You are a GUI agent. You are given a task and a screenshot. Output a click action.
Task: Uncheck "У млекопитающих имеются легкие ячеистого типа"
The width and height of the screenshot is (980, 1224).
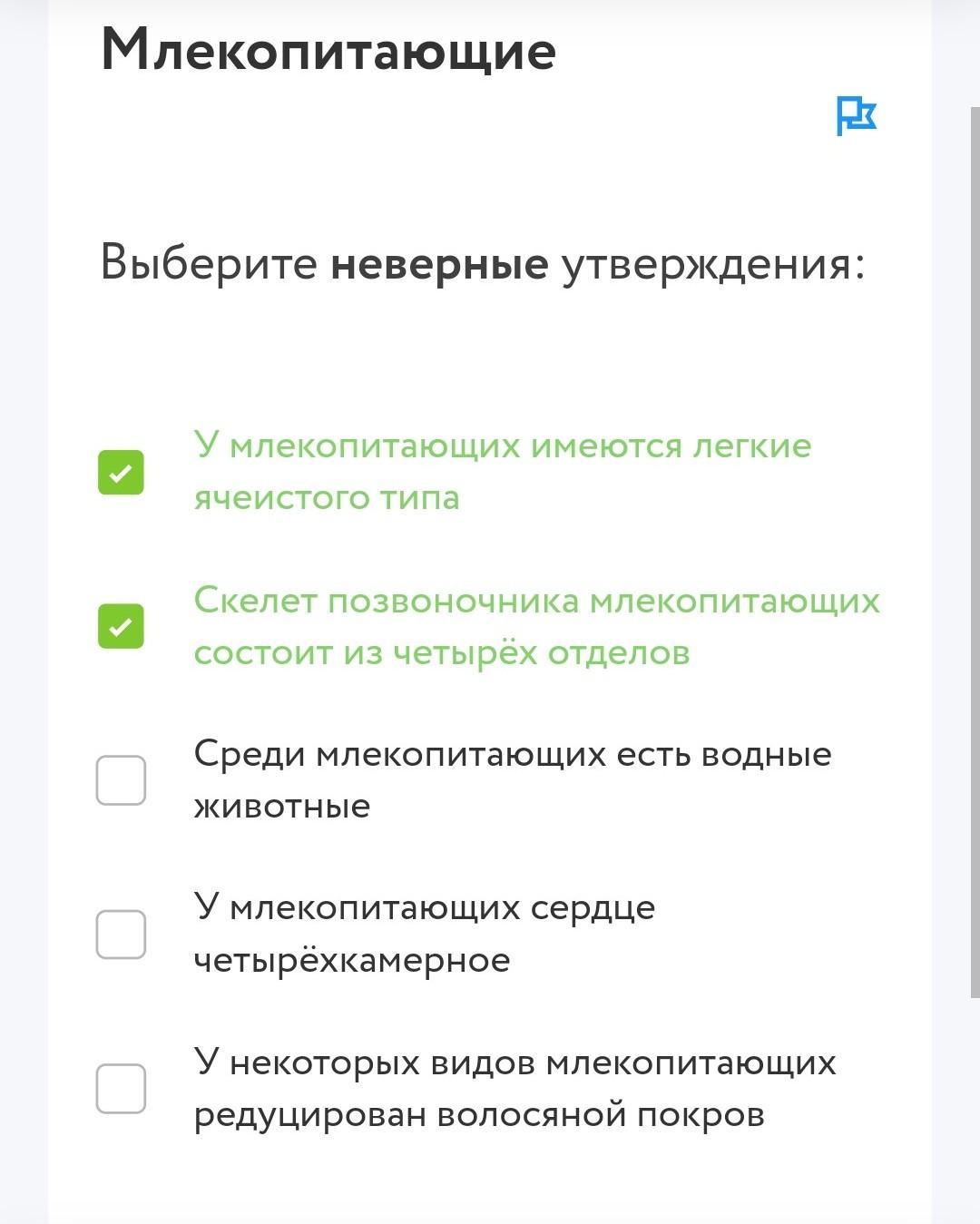click(x=122, y=473)
